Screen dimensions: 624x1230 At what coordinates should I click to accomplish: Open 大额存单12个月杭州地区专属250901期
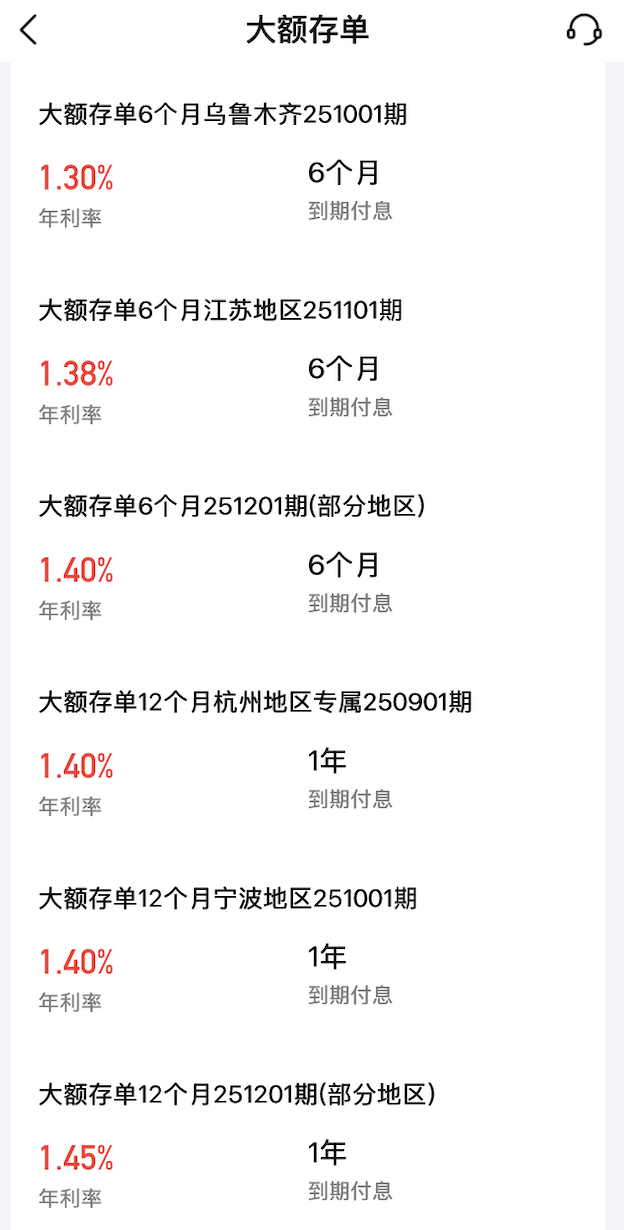click(x=255, y=703)
